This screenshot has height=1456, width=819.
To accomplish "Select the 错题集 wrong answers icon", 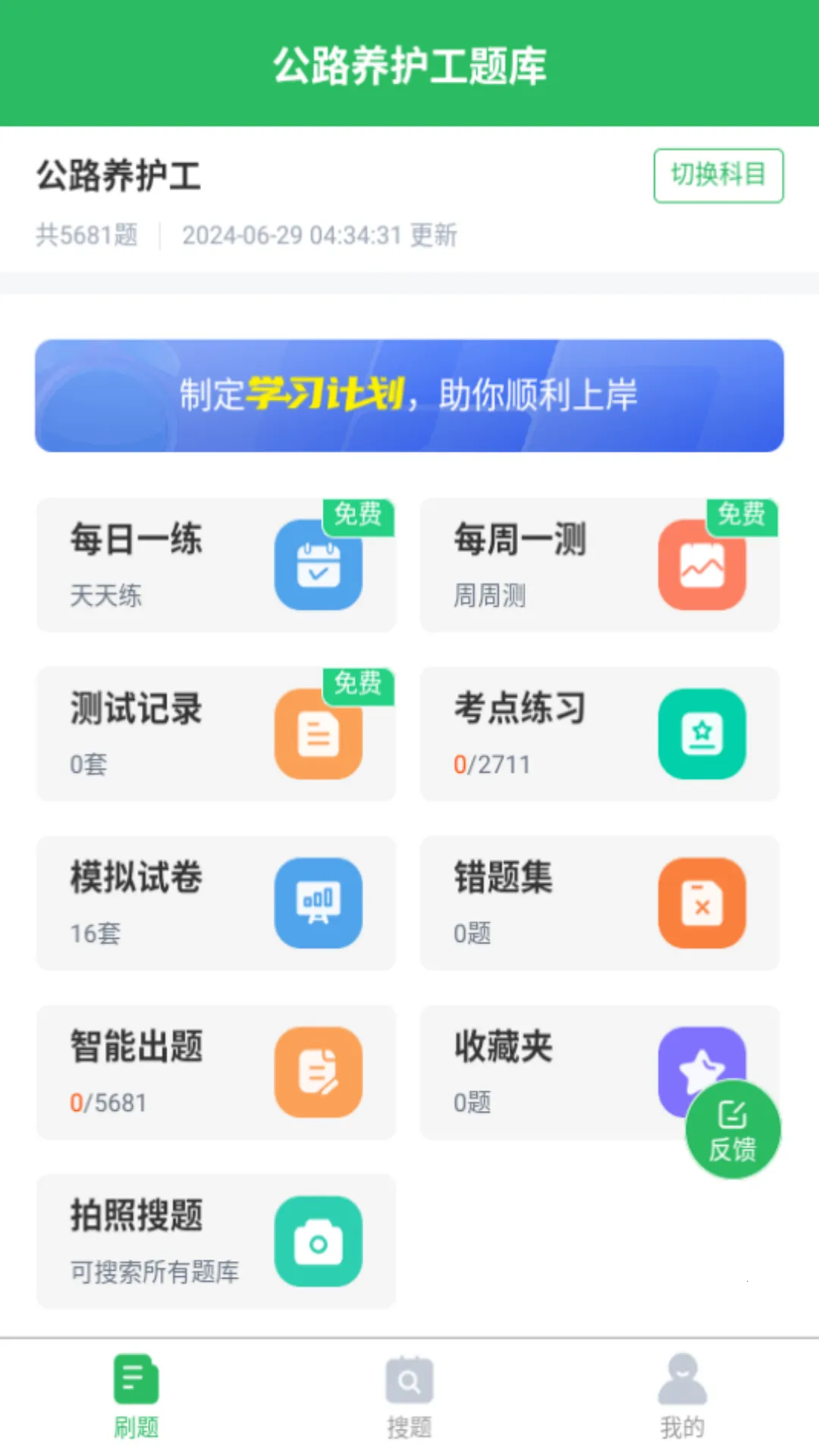I will coord(701,902).
